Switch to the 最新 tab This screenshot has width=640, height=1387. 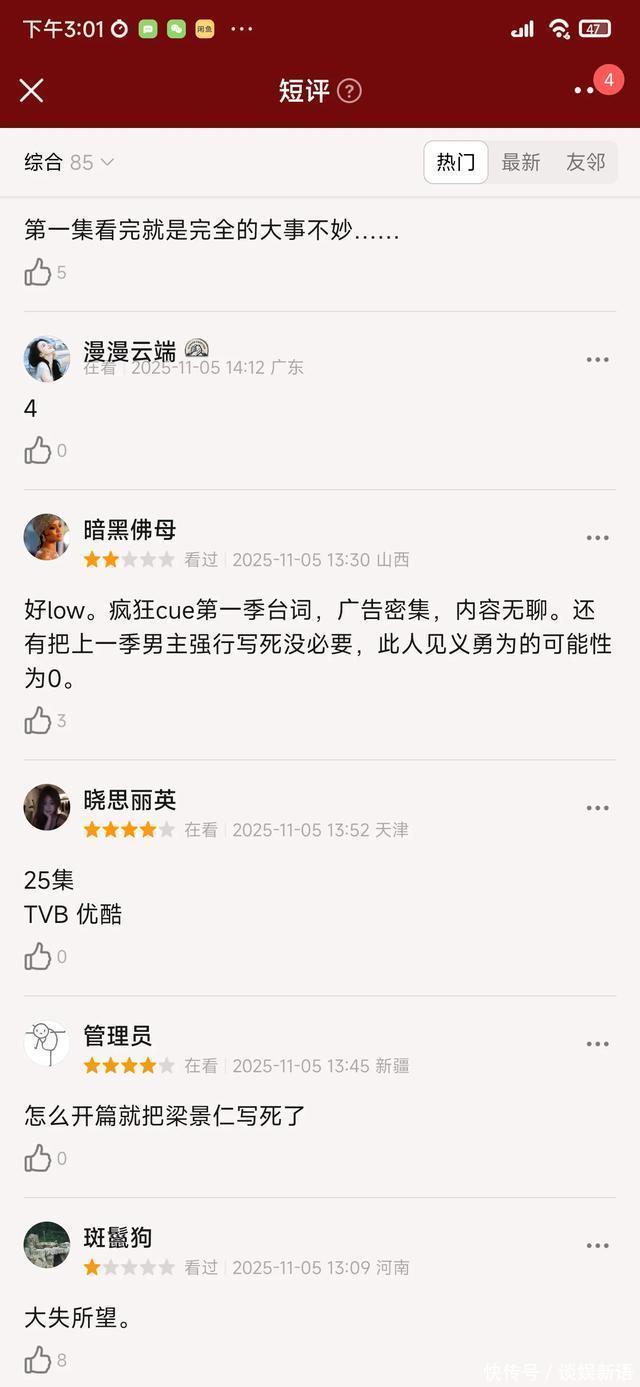click(x=521, y=162)
